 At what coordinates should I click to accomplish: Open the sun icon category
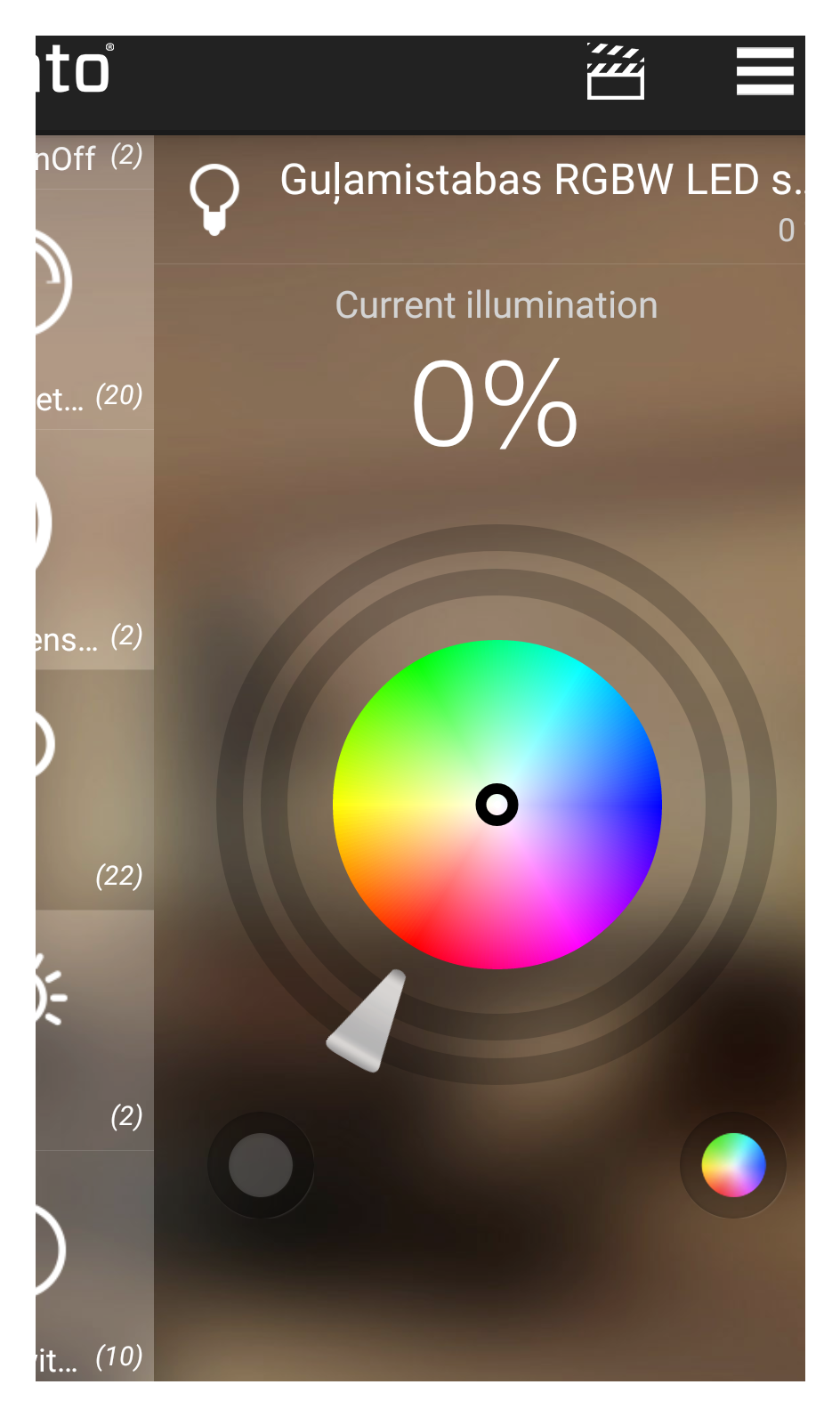[x=94, y=1031]
